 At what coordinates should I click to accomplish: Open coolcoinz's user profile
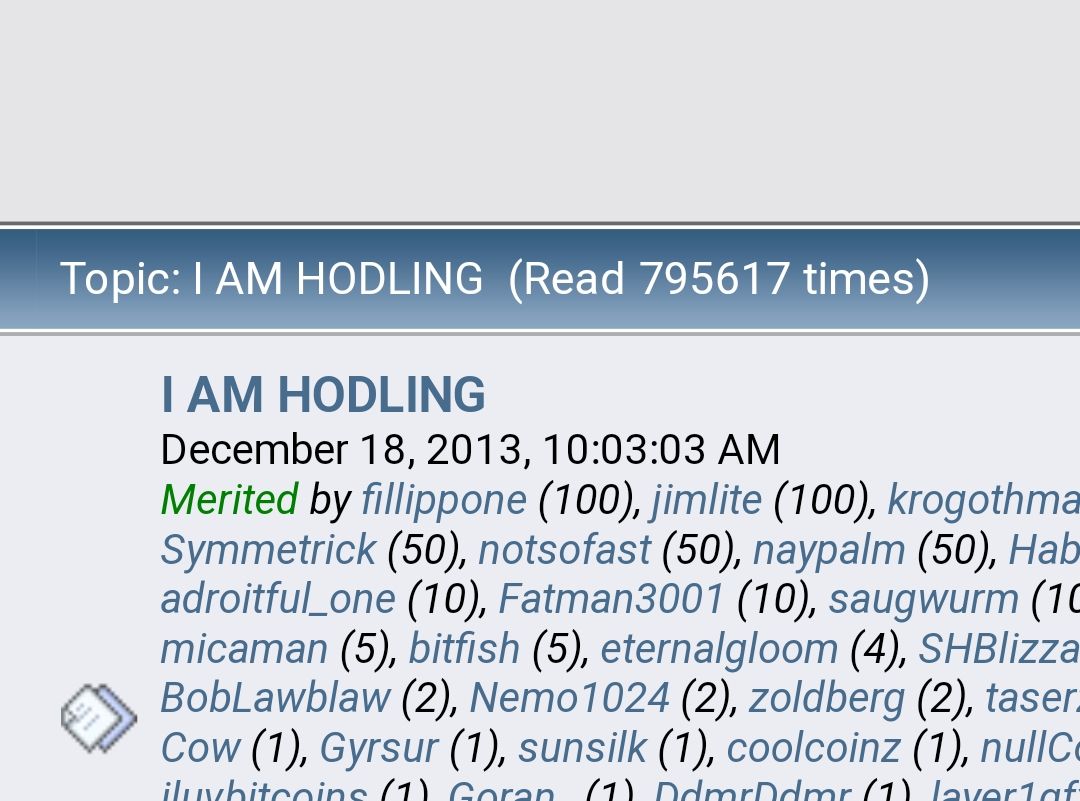coord(813,748)
